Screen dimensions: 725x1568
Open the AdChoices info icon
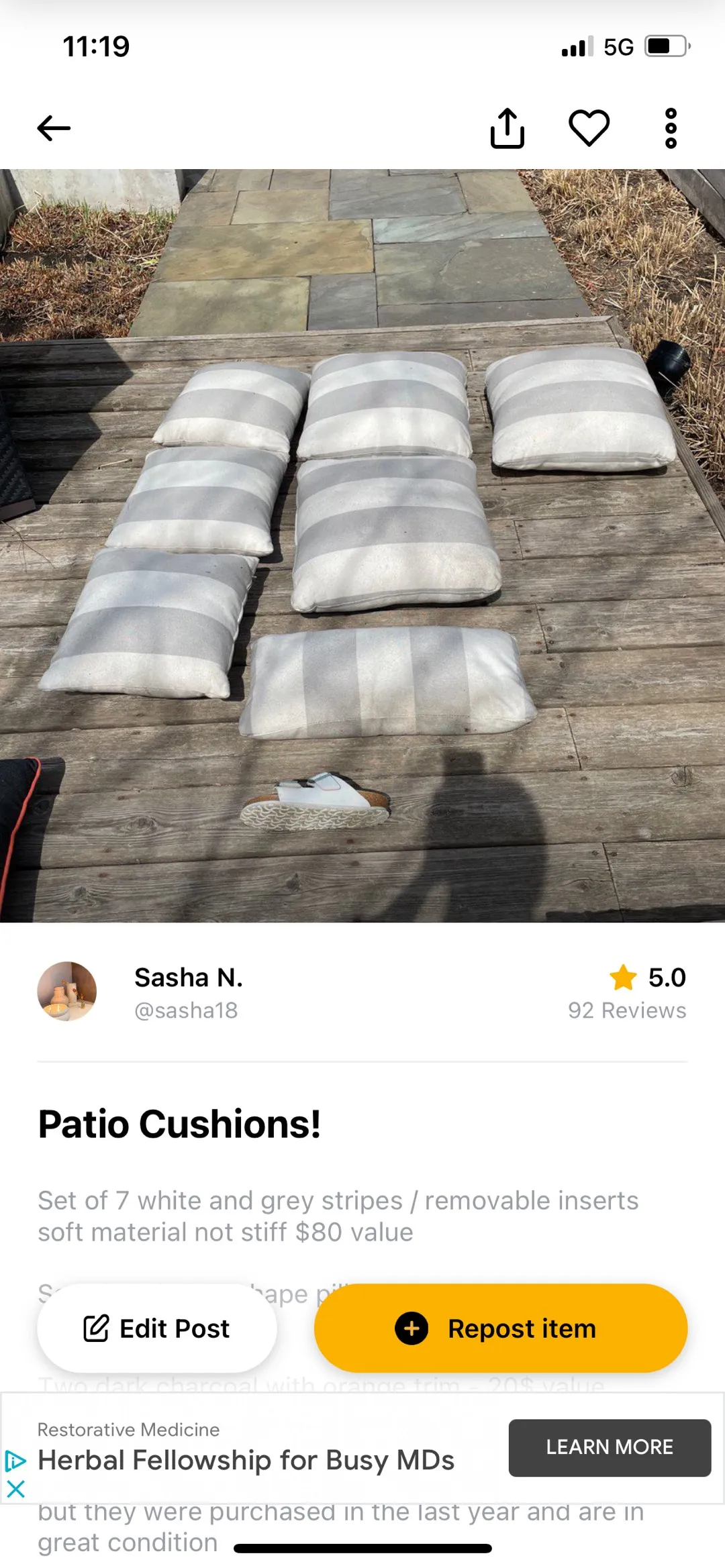[x=15, y=1461]
